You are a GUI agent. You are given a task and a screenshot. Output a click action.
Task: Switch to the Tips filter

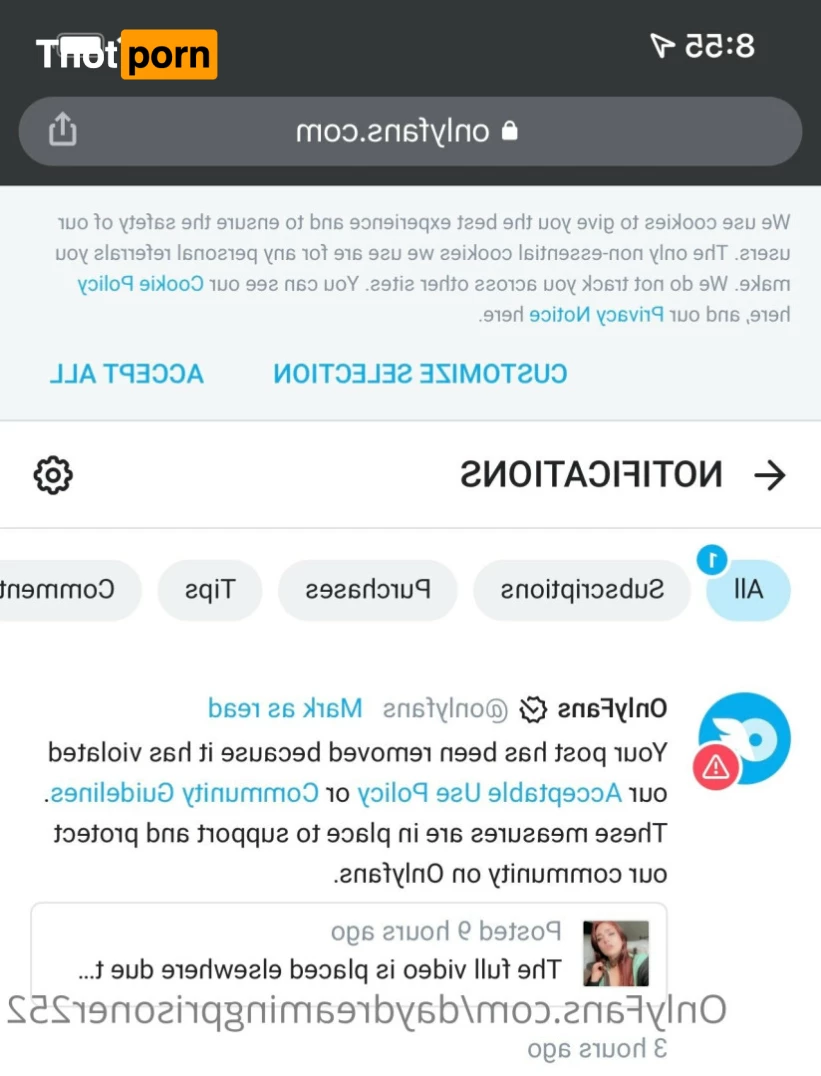coord(209,590)
